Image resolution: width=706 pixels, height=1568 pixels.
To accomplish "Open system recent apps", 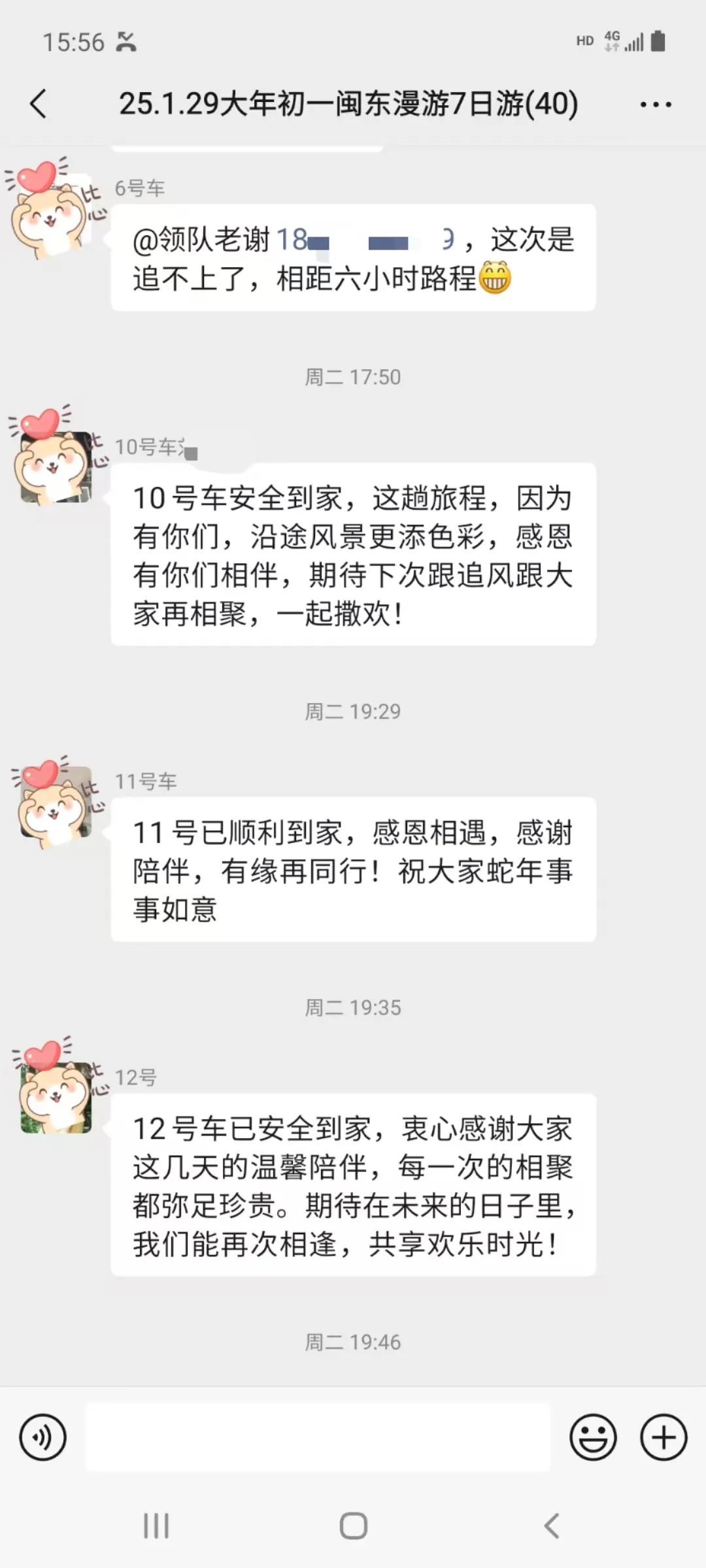I will [x=156, y=1526].
